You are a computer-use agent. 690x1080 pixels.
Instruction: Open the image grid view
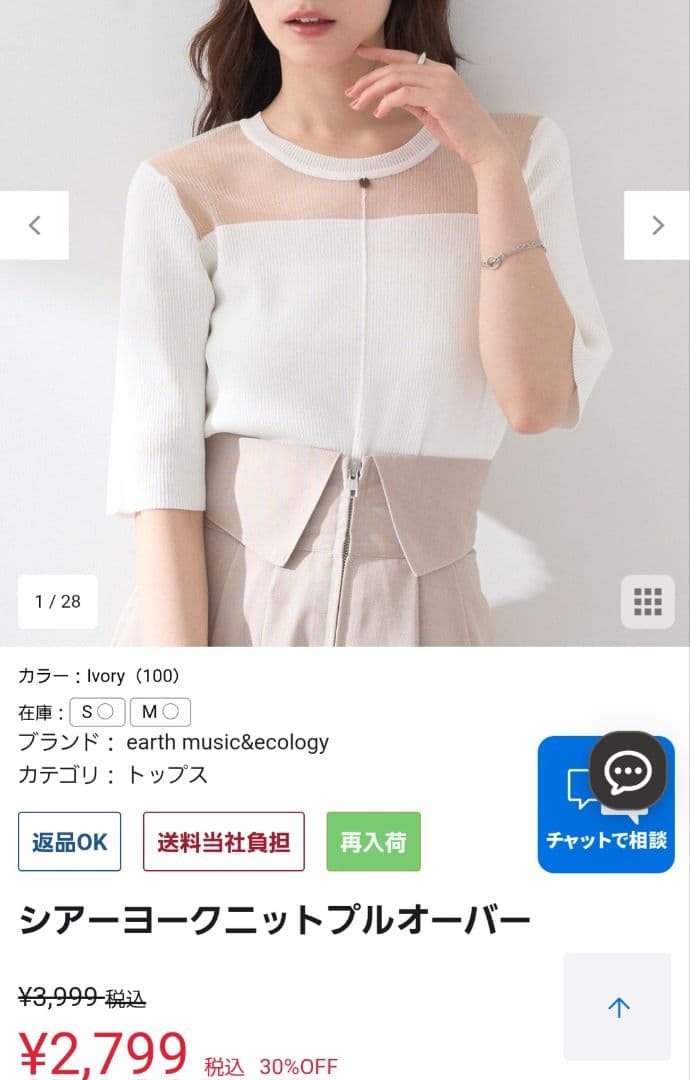tap(647, 602)
